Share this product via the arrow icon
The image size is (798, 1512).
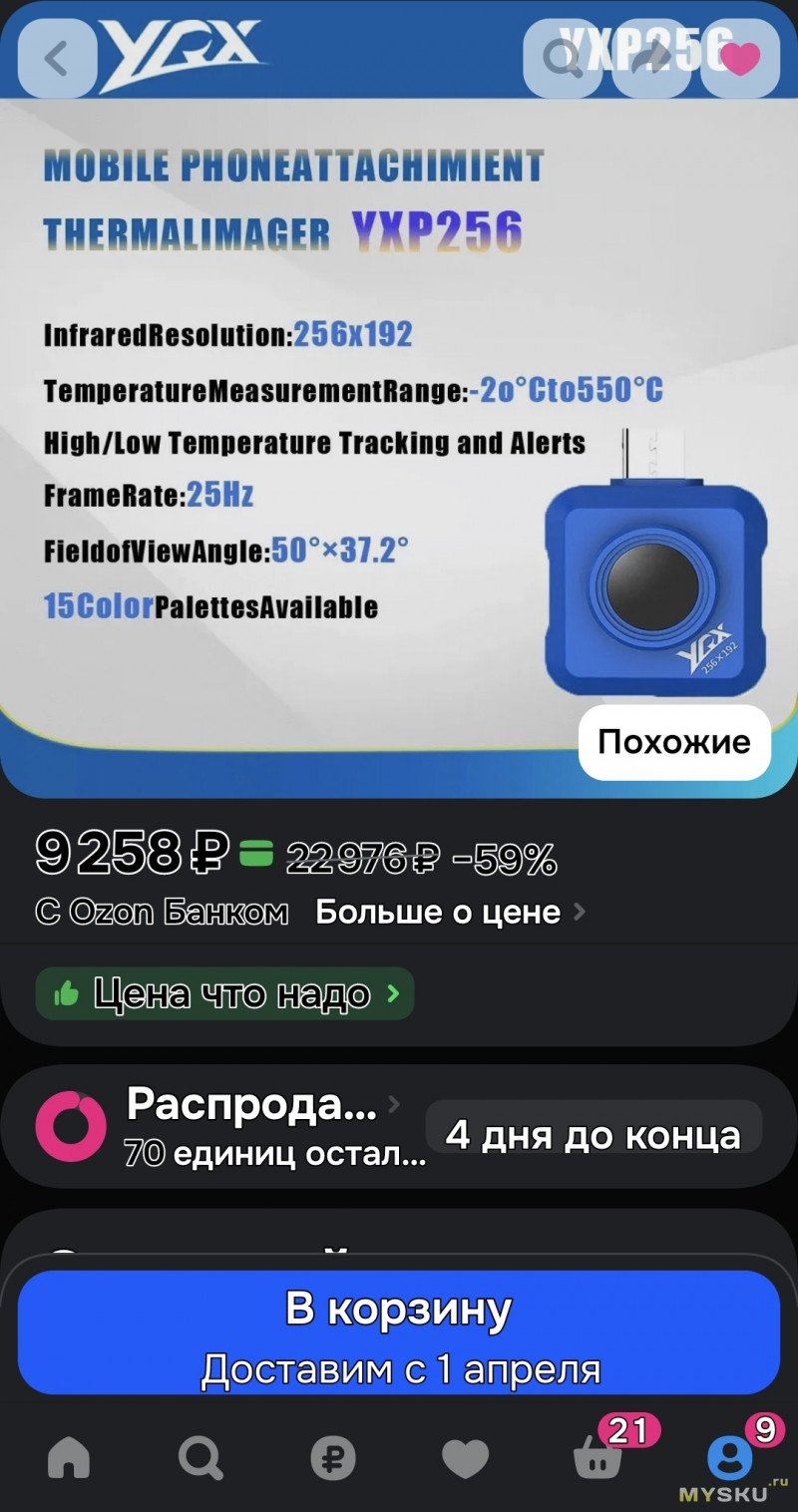(x=652, y=59)
